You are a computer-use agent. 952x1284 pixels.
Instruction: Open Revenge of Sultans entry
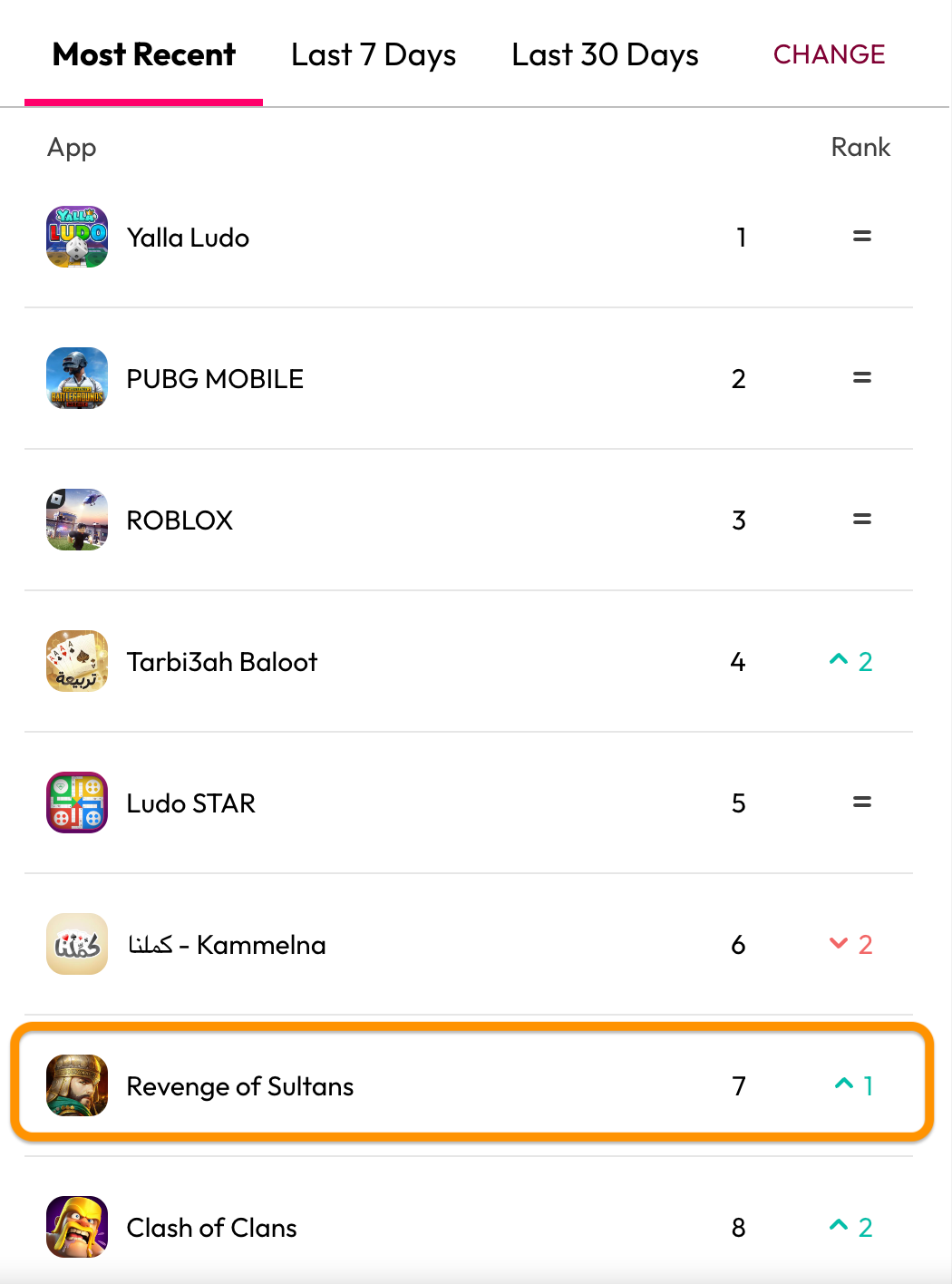pos(240,1086)
